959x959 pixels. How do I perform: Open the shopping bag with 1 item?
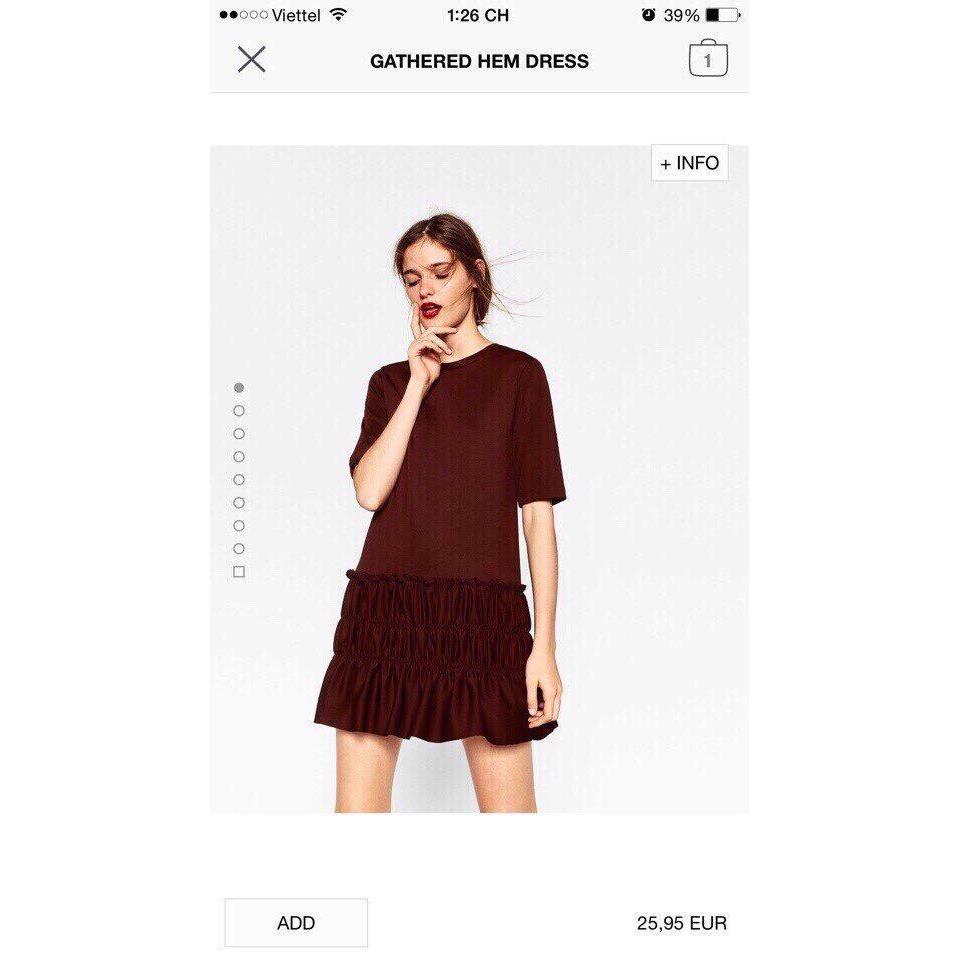tap(708, 59)
